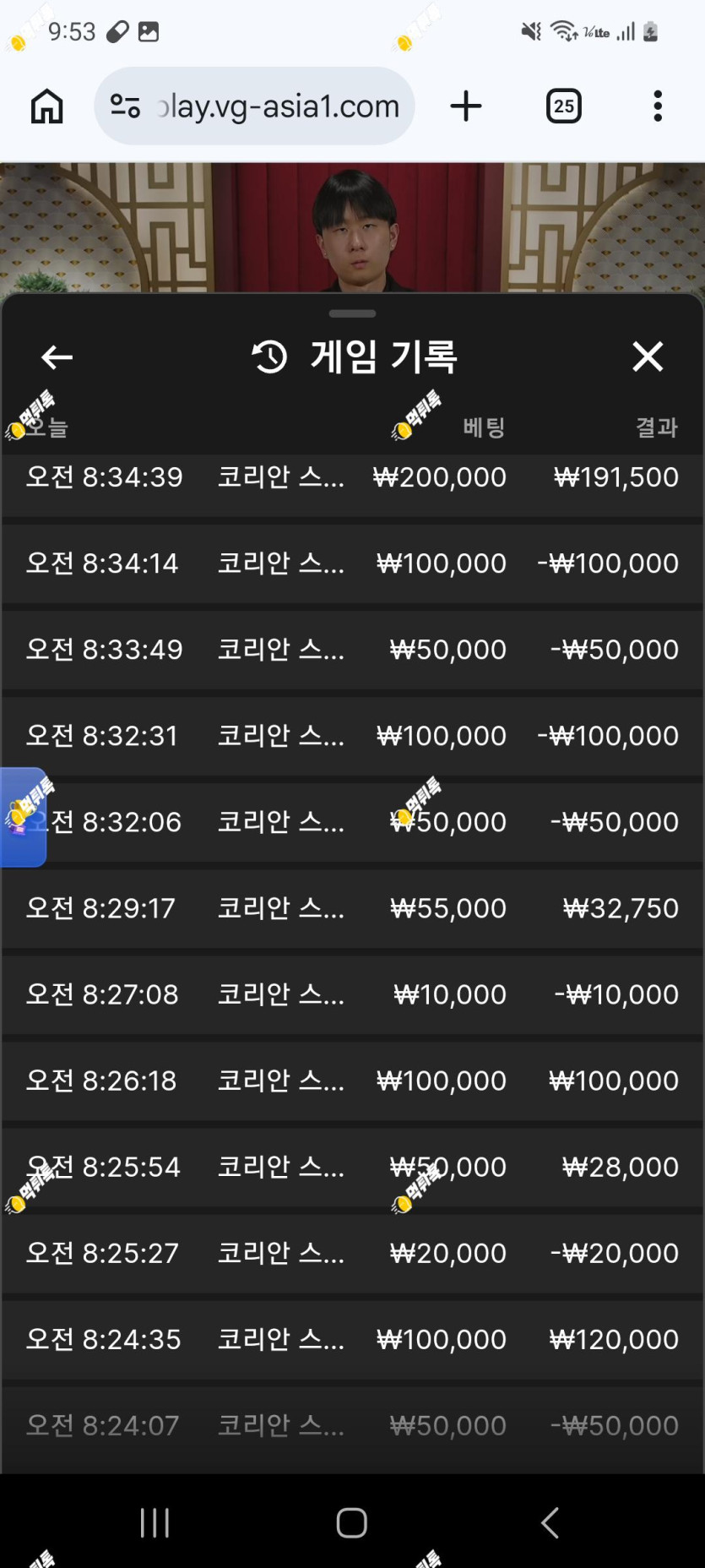
Task: Open the 오전 8:26:18 game record
Action: (x=352, y=1081)
